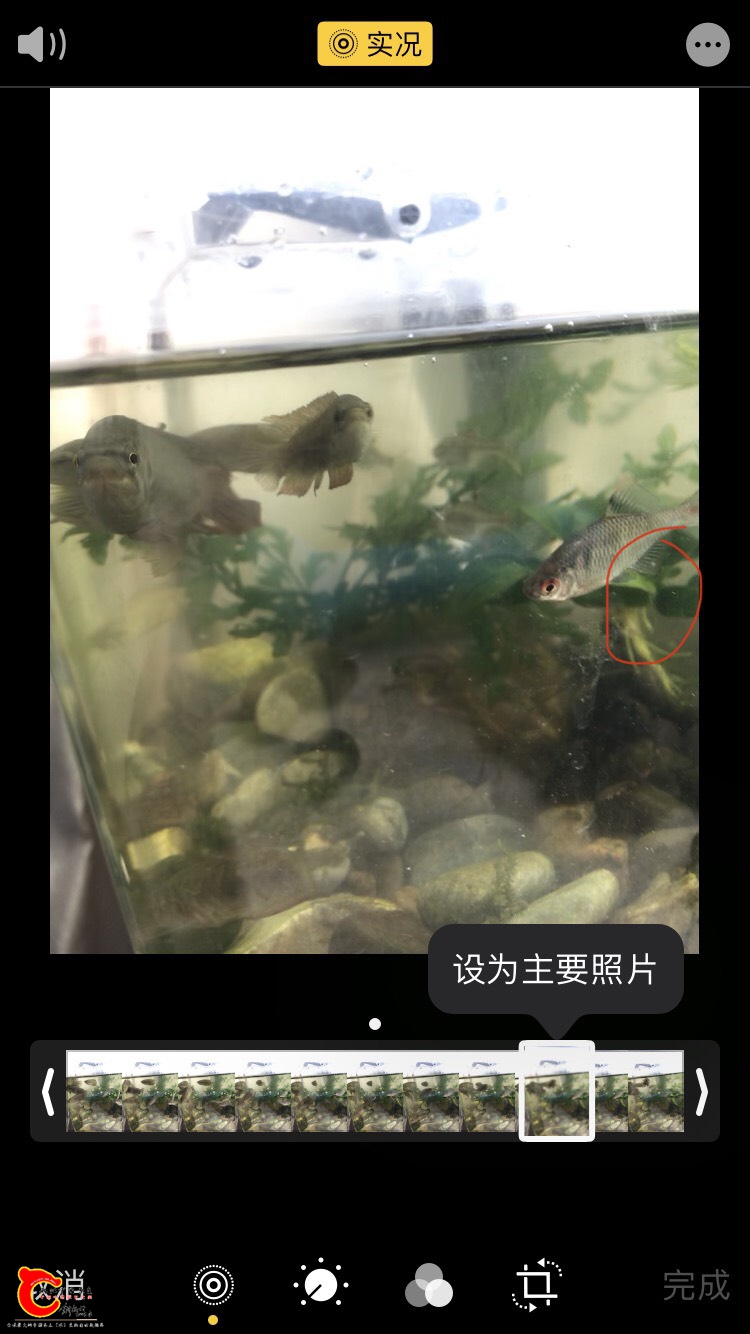Viewport: 750px width, 1334px height.
Task: Open the Live Photo editing tool
Action: pyautogui.click(x=213, y=1285)
